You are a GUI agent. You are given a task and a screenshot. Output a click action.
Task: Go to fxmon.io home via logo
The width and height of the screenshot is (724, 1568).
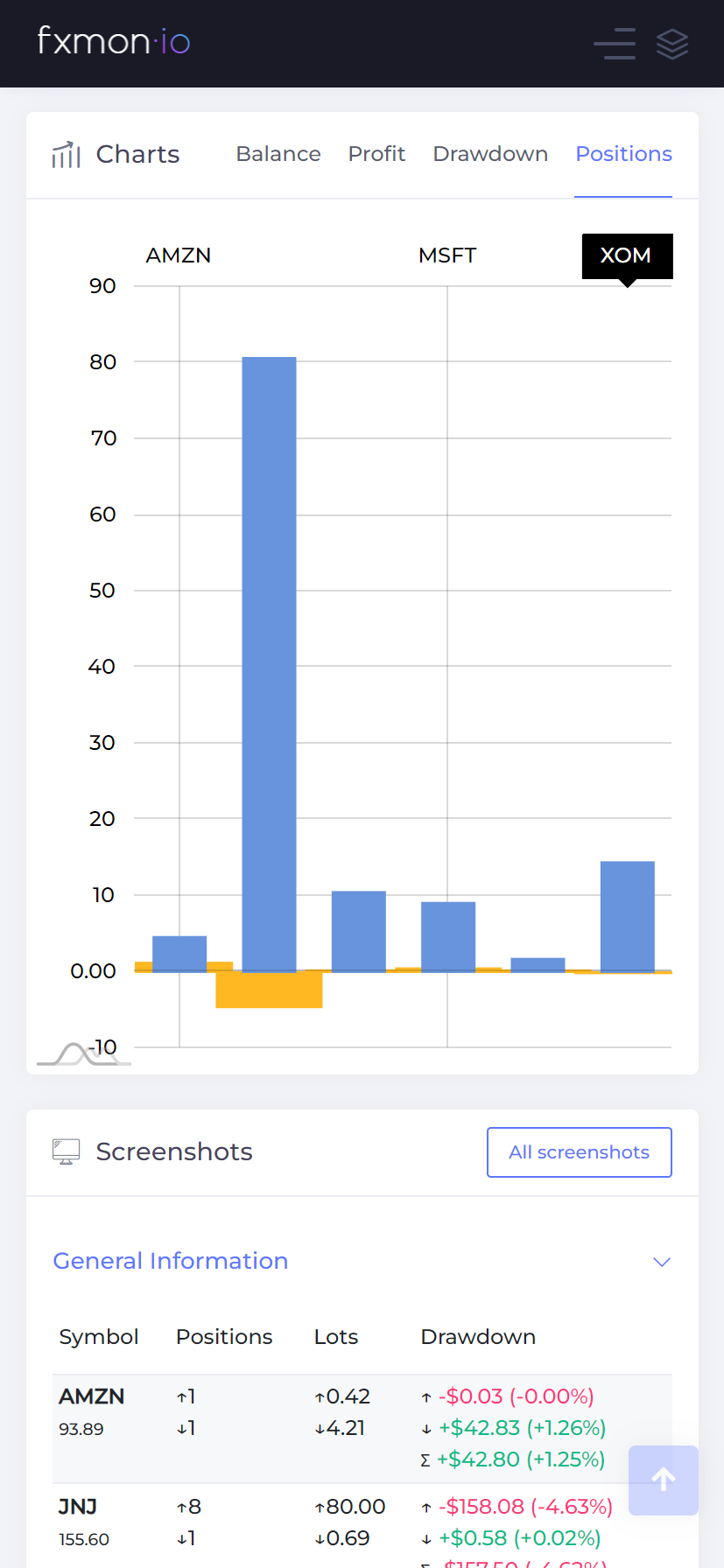[x=114, y=41]
